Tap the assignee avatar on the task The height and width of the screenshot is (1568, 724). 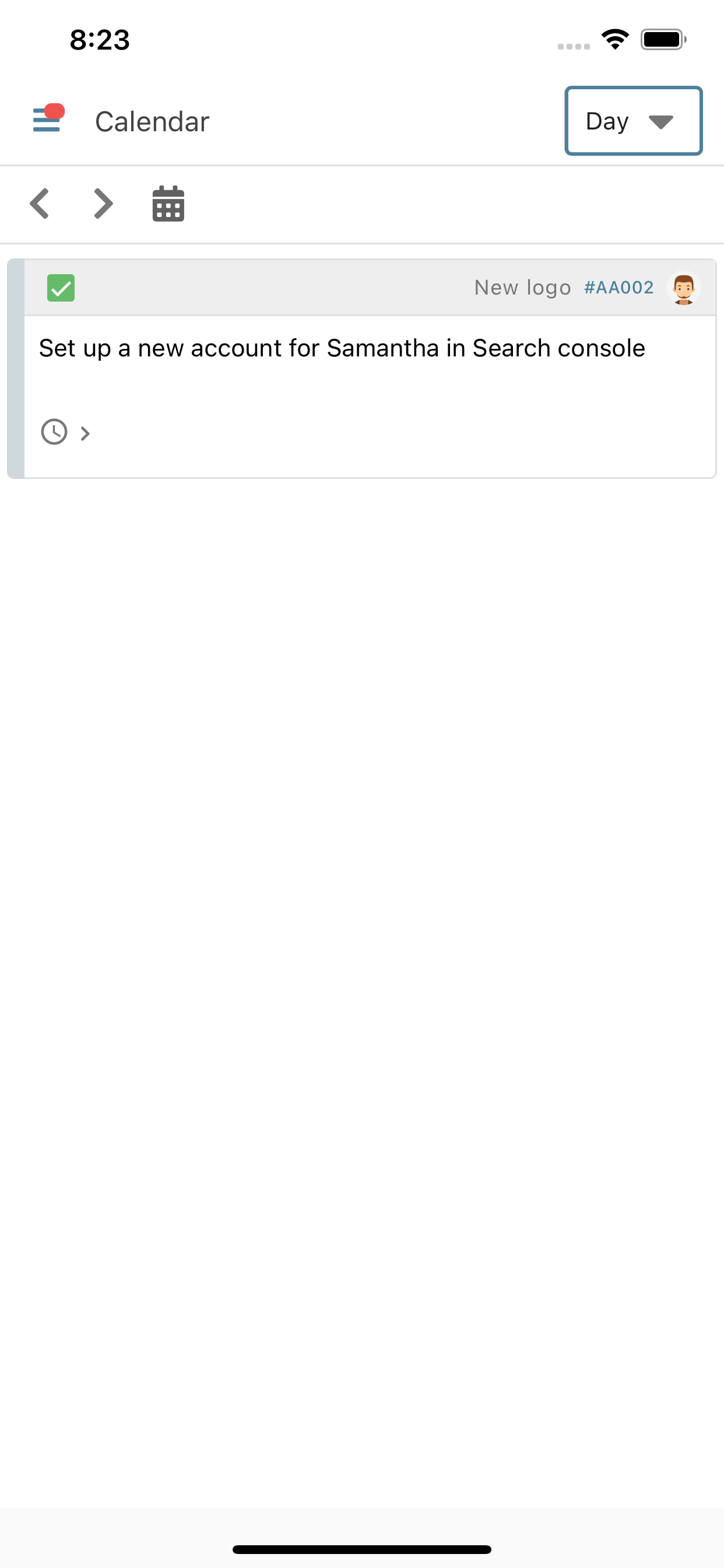(683, 288)
